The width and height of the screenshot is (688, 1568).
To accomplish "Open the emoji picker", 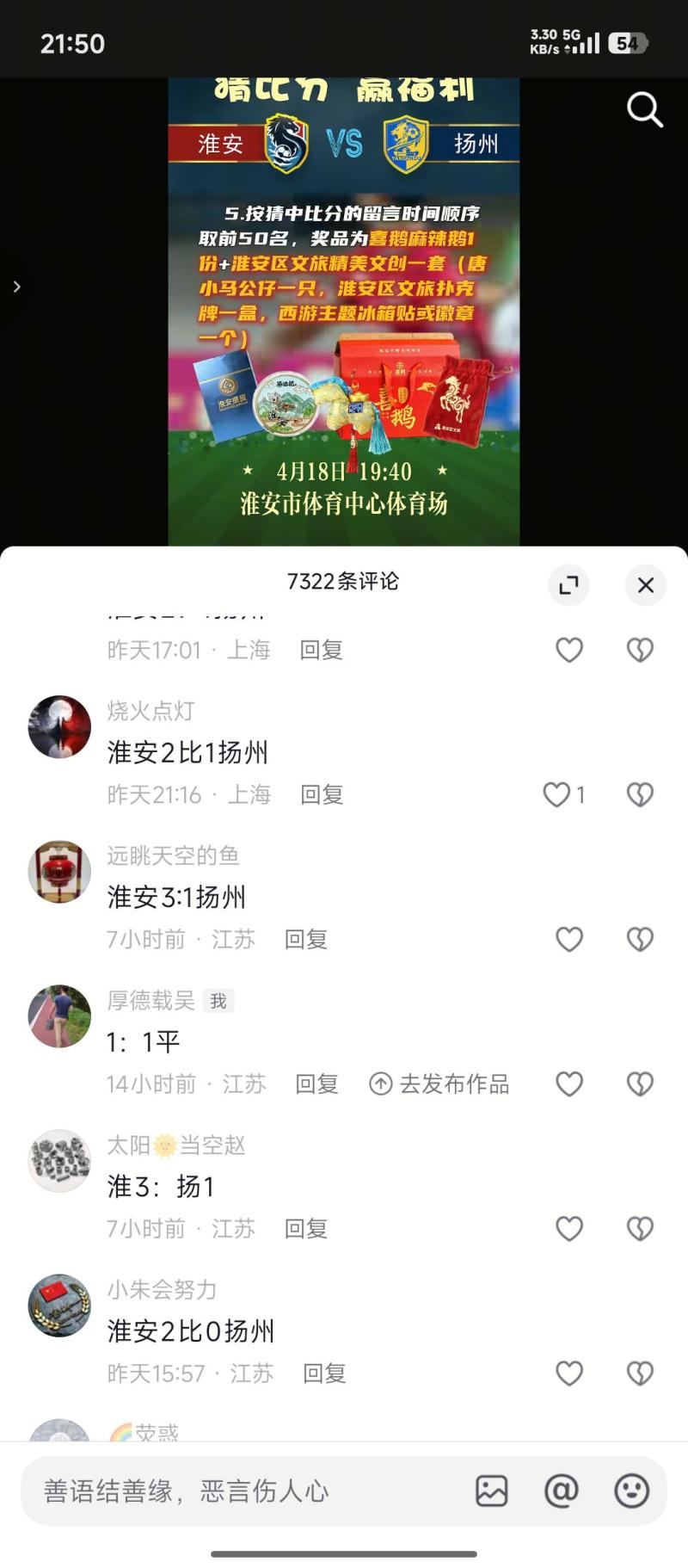I will [x=631, y=1491].
